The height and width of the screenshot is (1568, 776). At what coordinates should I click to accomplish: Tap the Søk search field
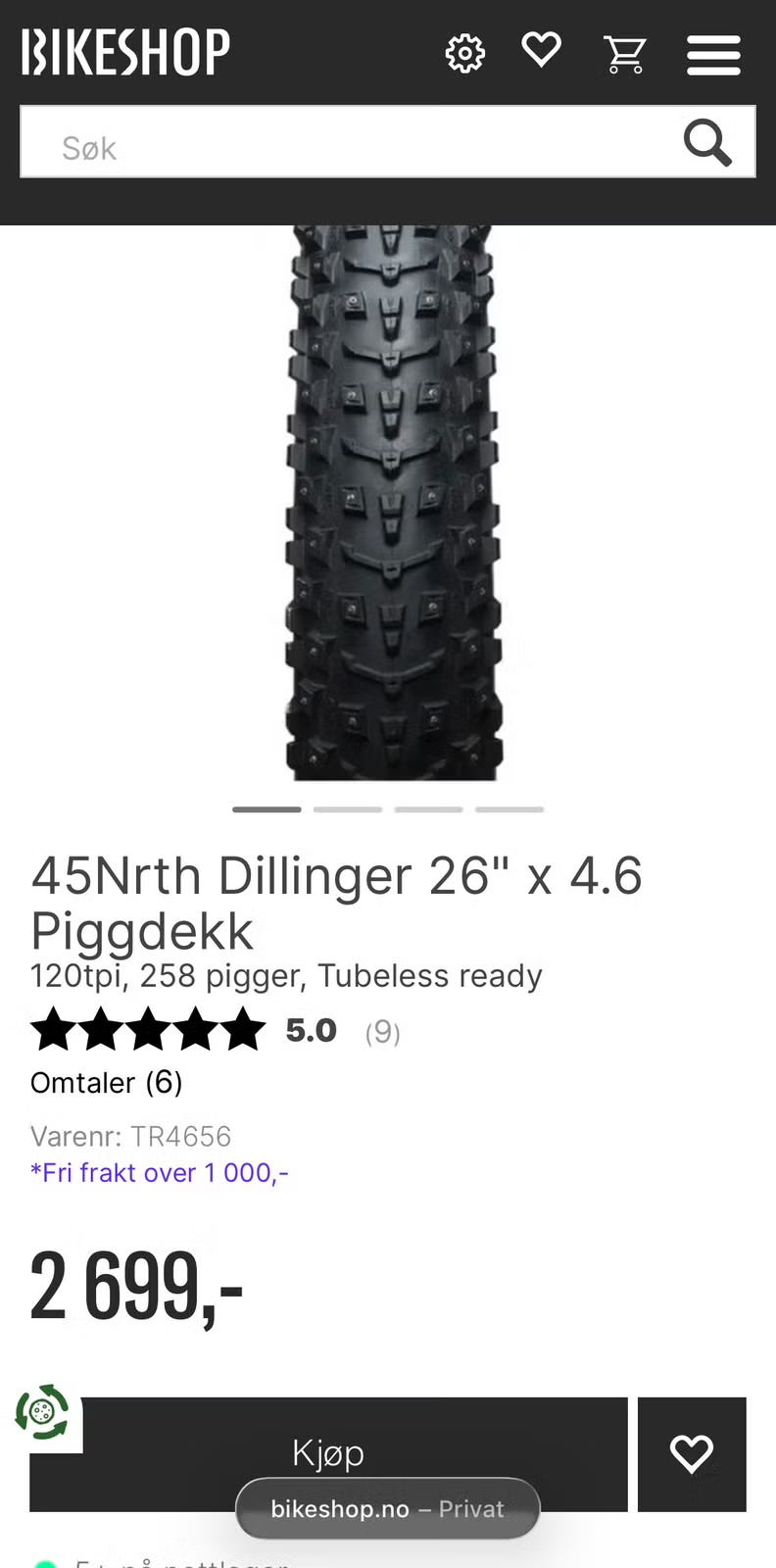point(348,142)
